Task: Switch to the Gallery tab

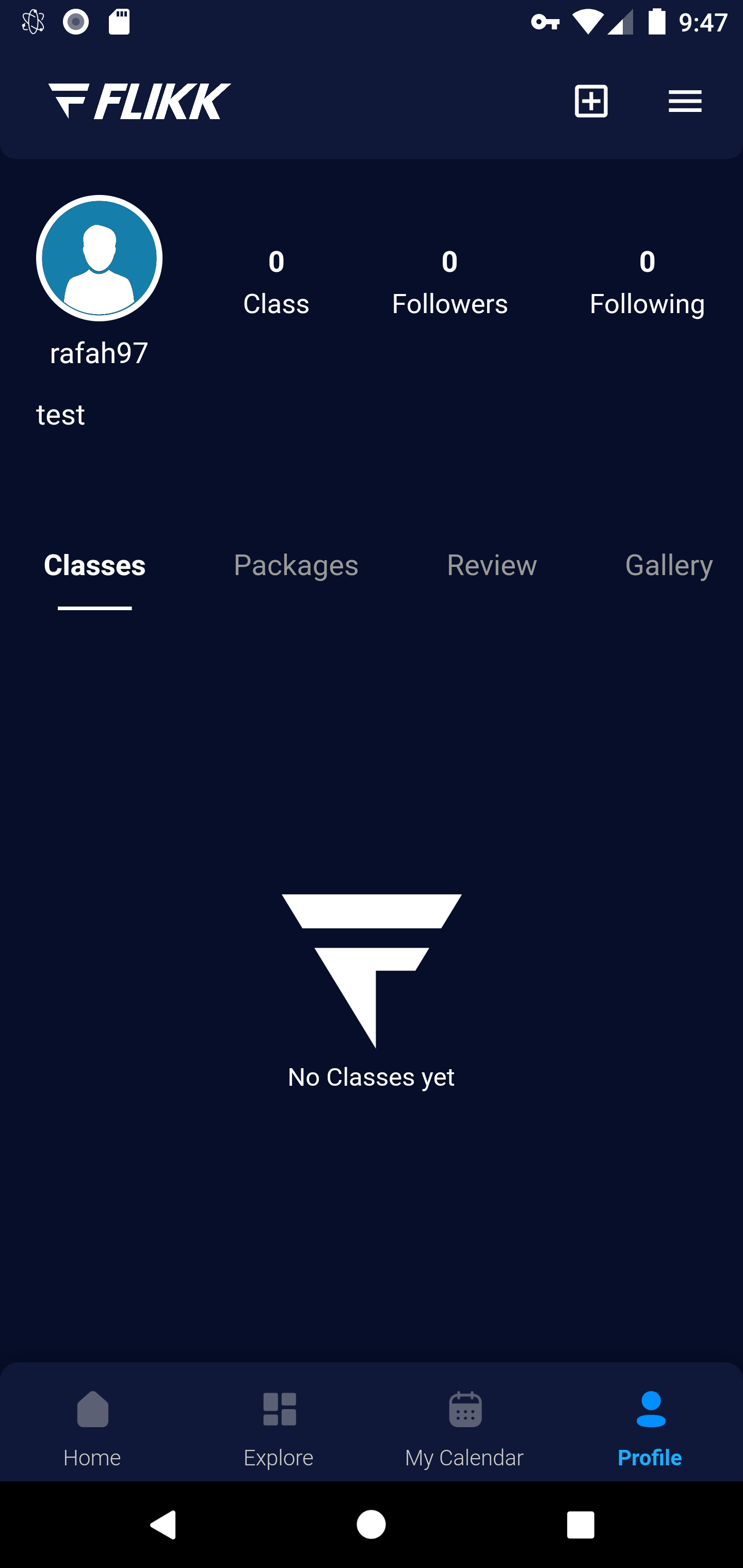Action: (x=669, y=565)
